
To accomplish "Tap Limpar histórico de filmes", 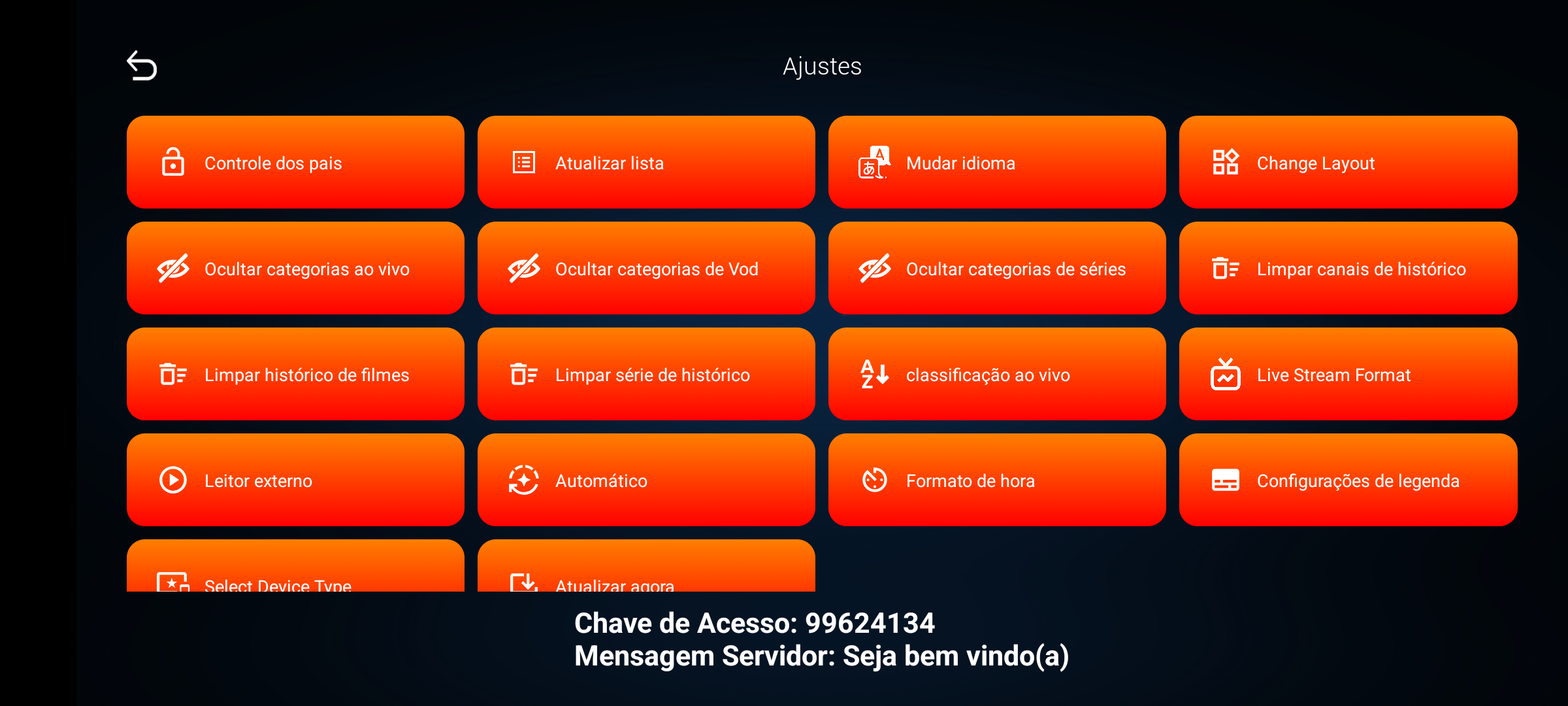I will tap(295, 375).
